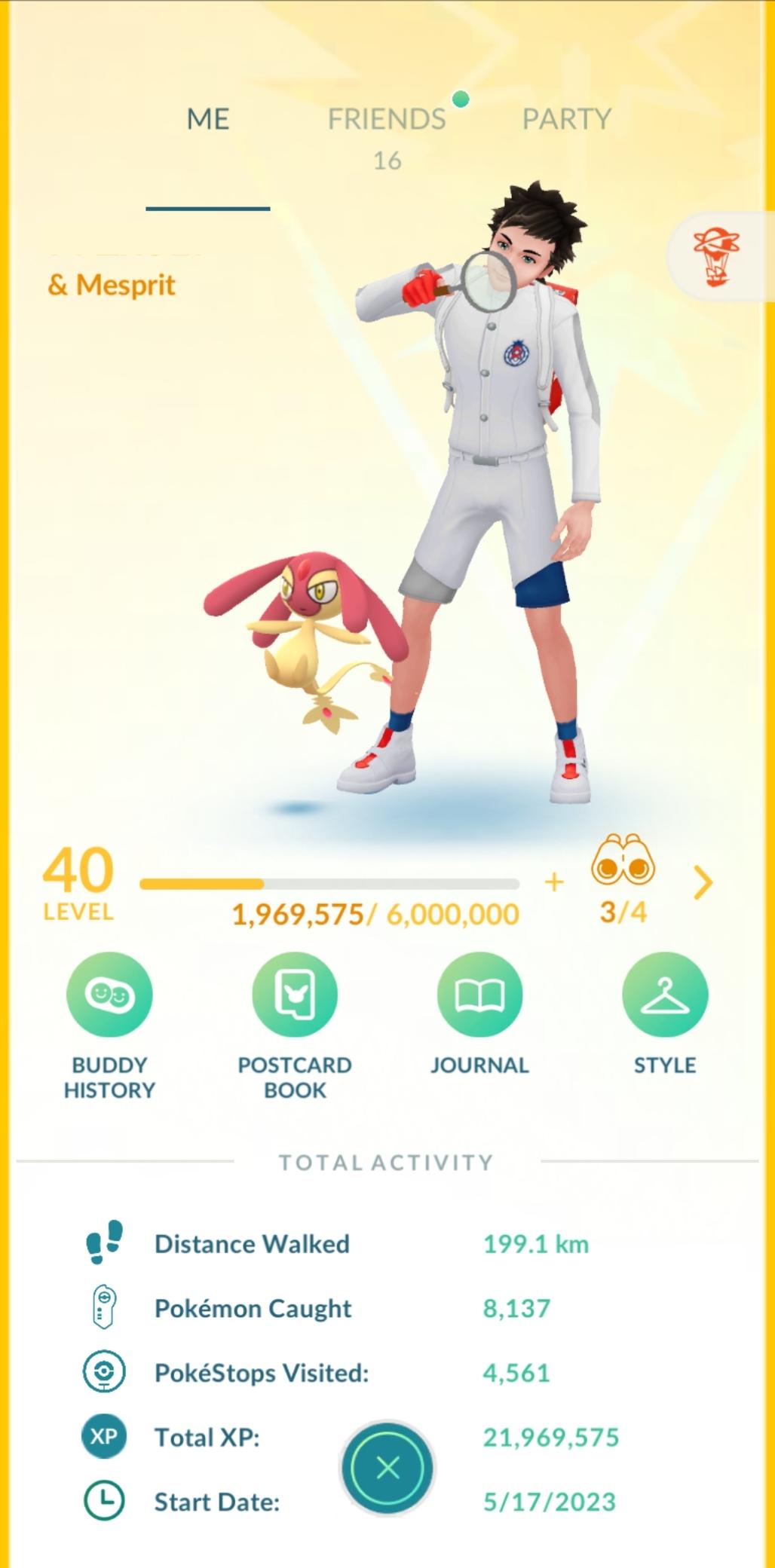Open Style to customize avatar
Viewport: 775px width, 1568px height.
664,995
